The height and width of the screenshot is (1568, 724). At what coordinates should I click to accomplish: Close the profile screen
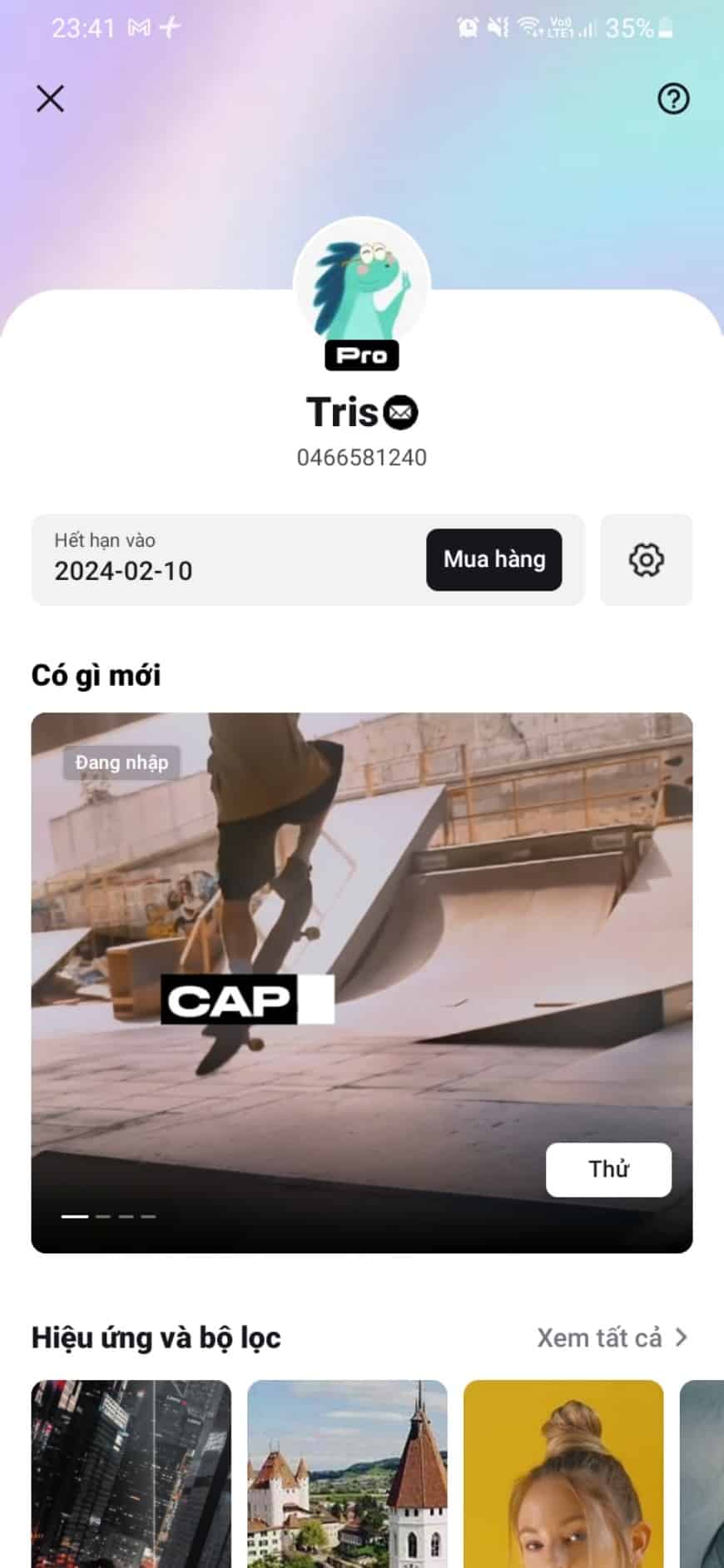(x=50, y=99)
